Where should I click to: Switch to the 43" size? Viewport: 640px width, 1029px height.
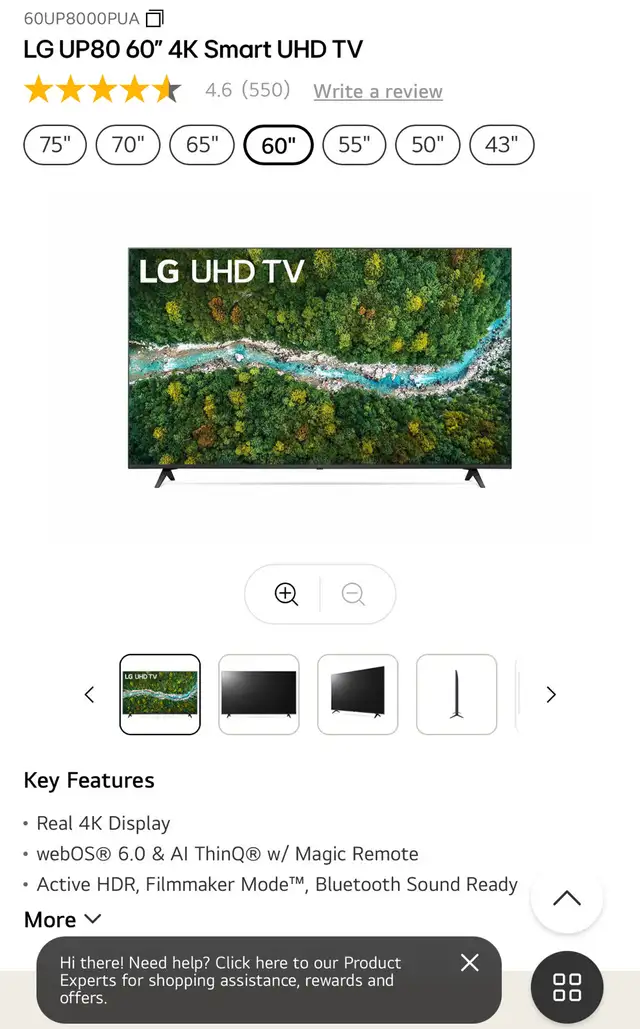(x=501, y=144)
